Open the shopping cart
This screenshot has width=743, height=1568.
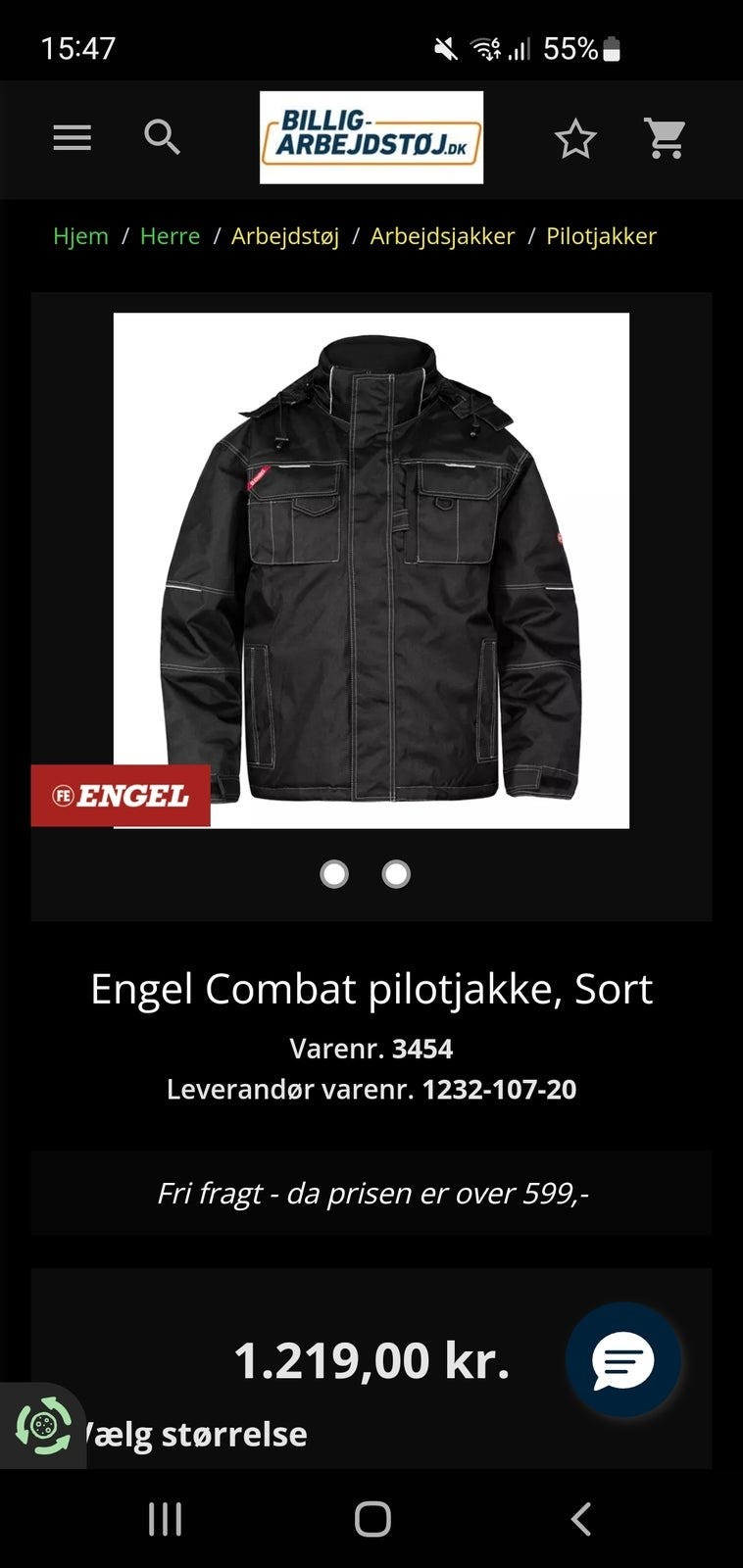click(665, 138)
